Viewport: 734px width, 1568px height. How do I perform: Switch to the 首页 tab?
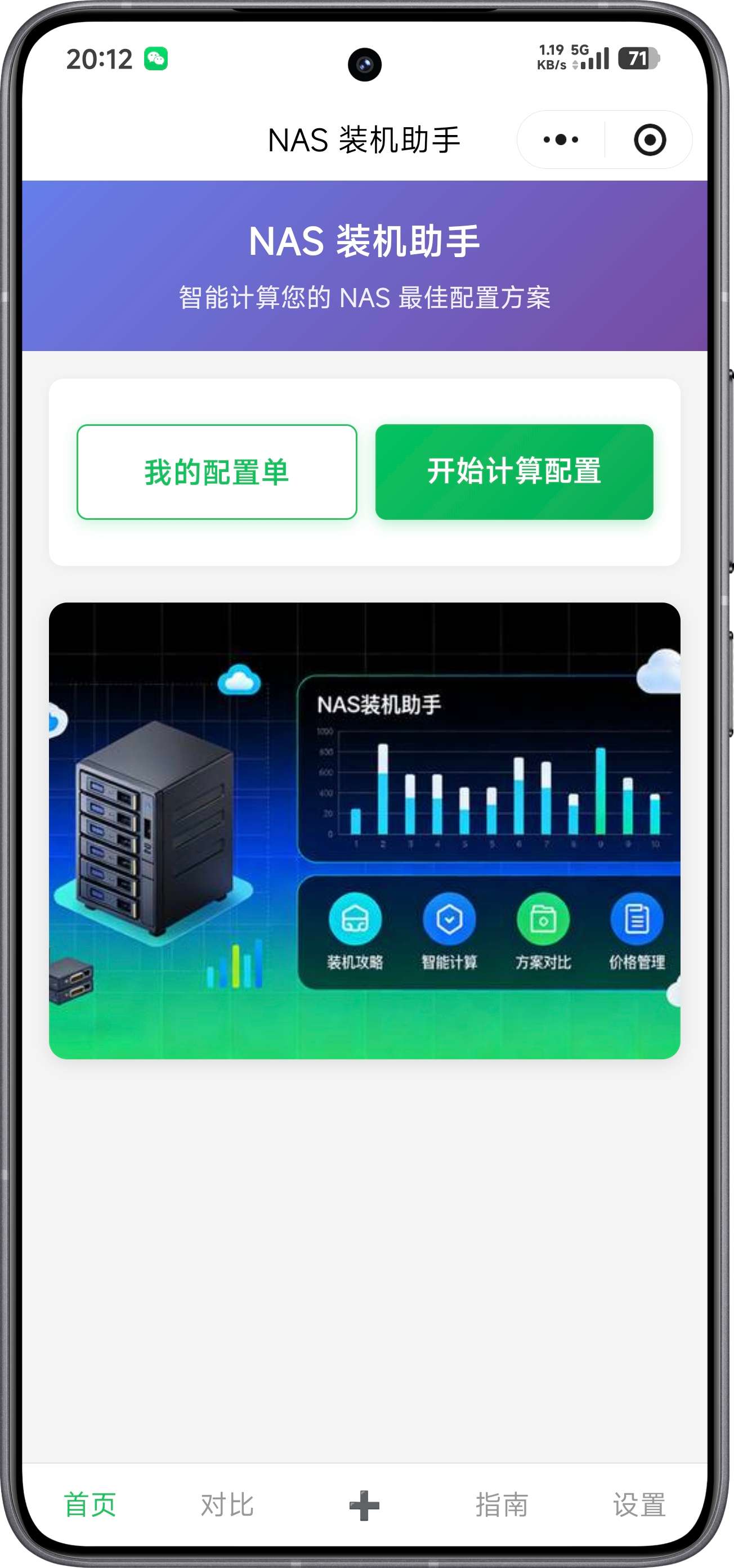point(90,1504)
